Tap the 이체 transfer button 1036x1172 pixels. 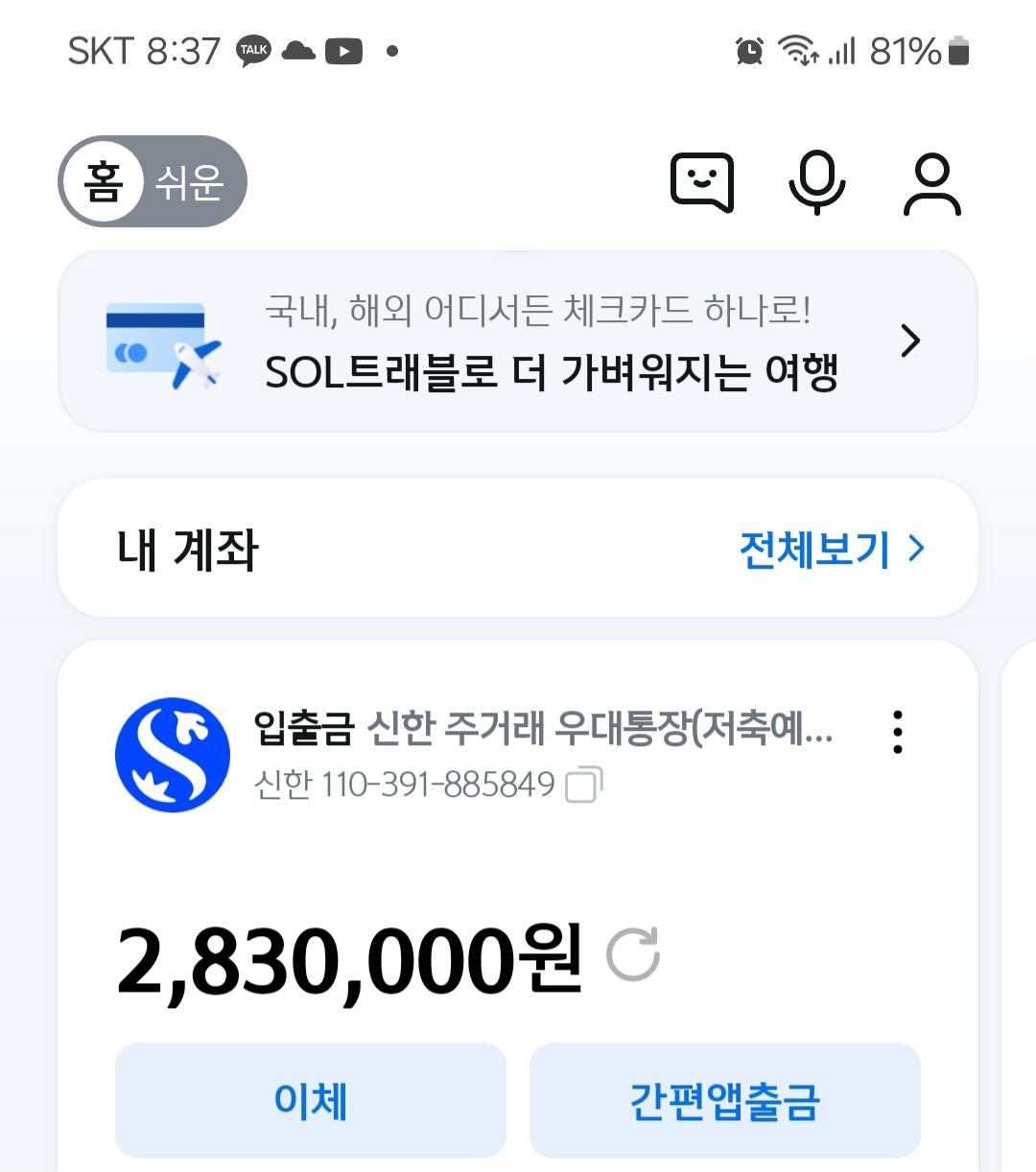[310, 1100]
